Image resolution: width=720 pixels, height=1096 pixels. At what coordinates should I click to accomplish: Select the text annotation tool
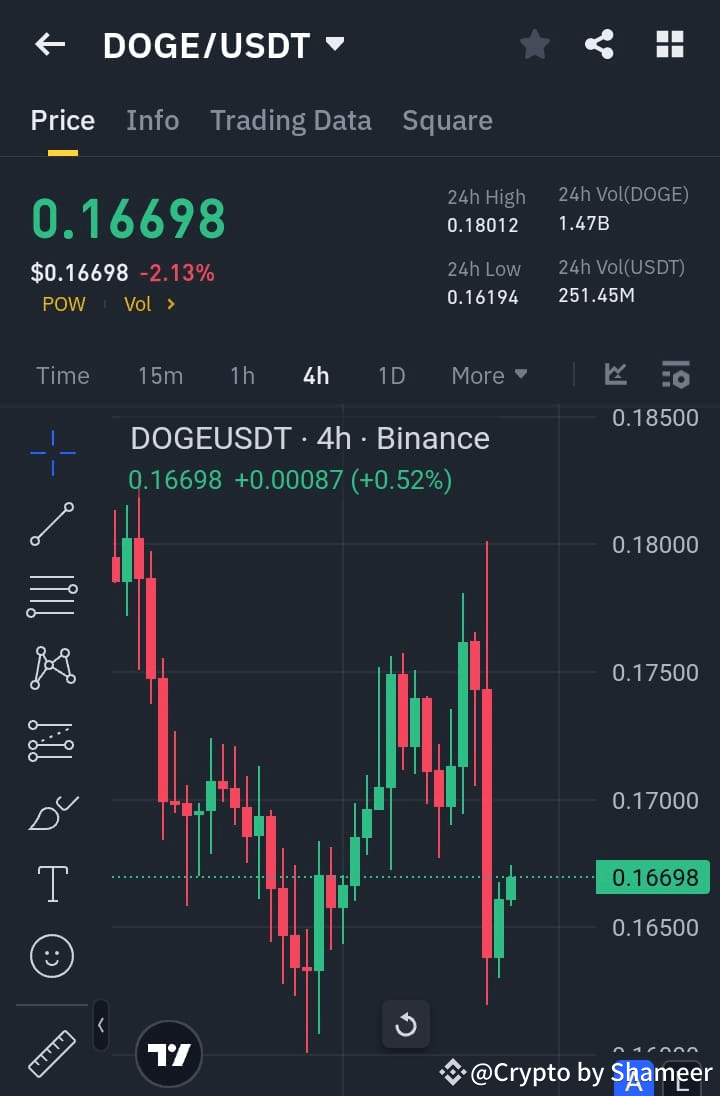51,883
